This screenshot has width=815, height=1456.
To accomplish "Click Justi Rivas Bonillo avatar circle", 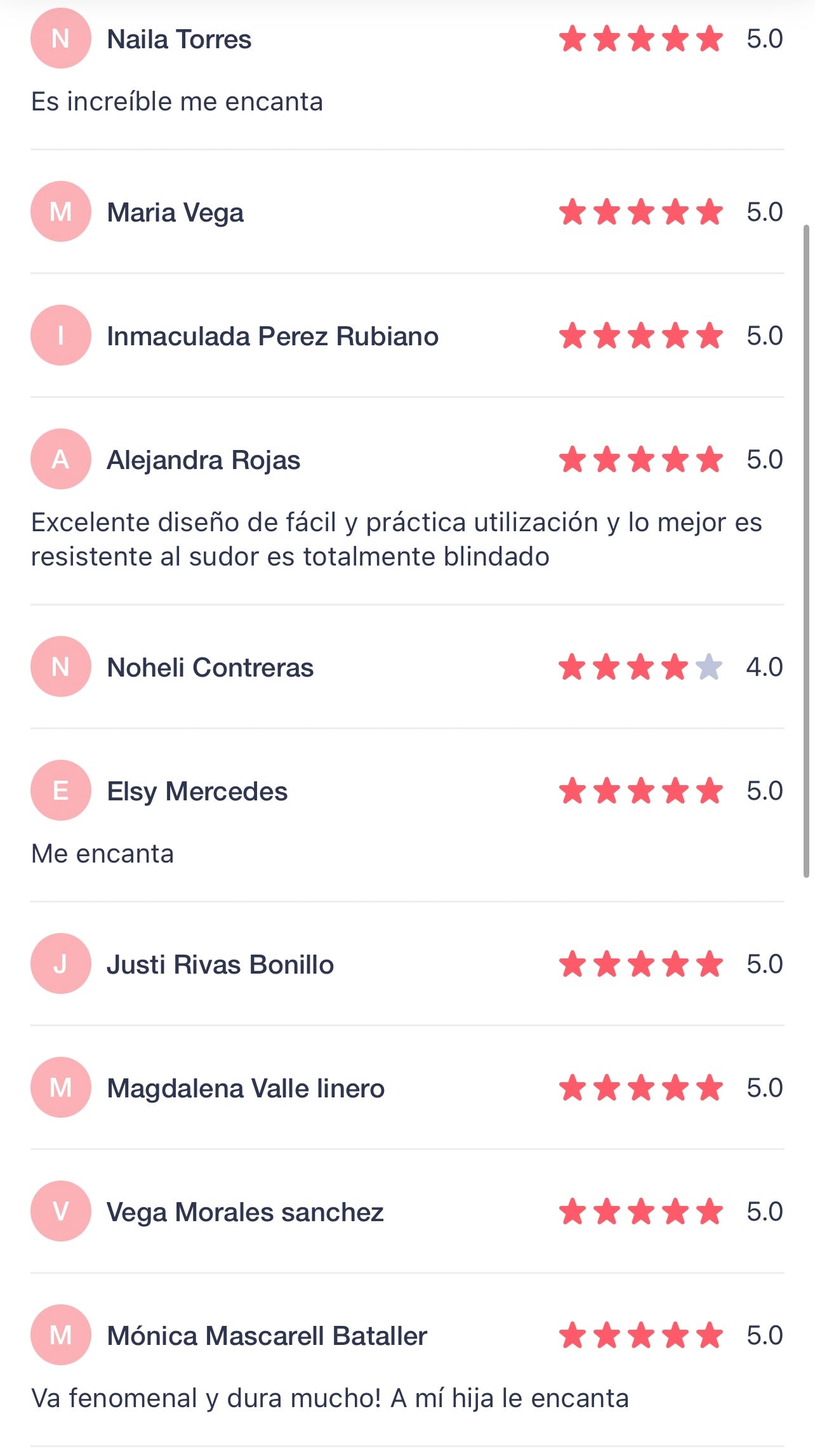I will coord(60,964).
